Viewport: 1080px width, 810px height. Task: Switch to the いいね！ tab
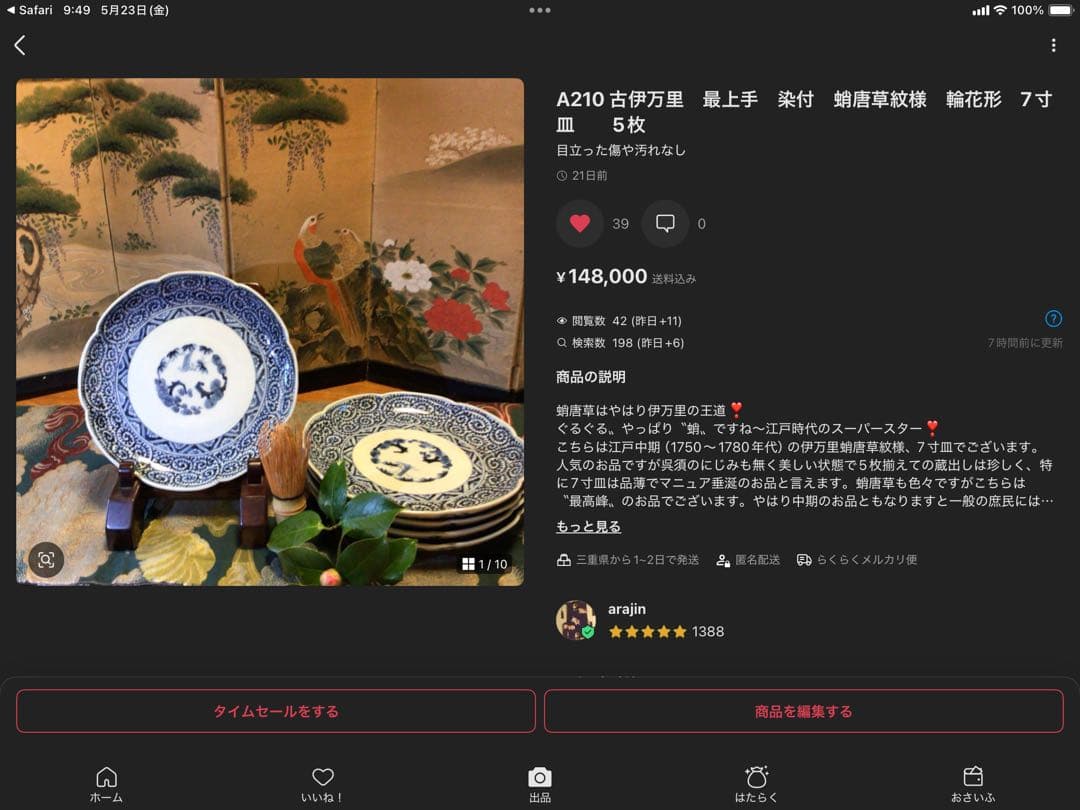pyautogui.click(x=322, y=784)
